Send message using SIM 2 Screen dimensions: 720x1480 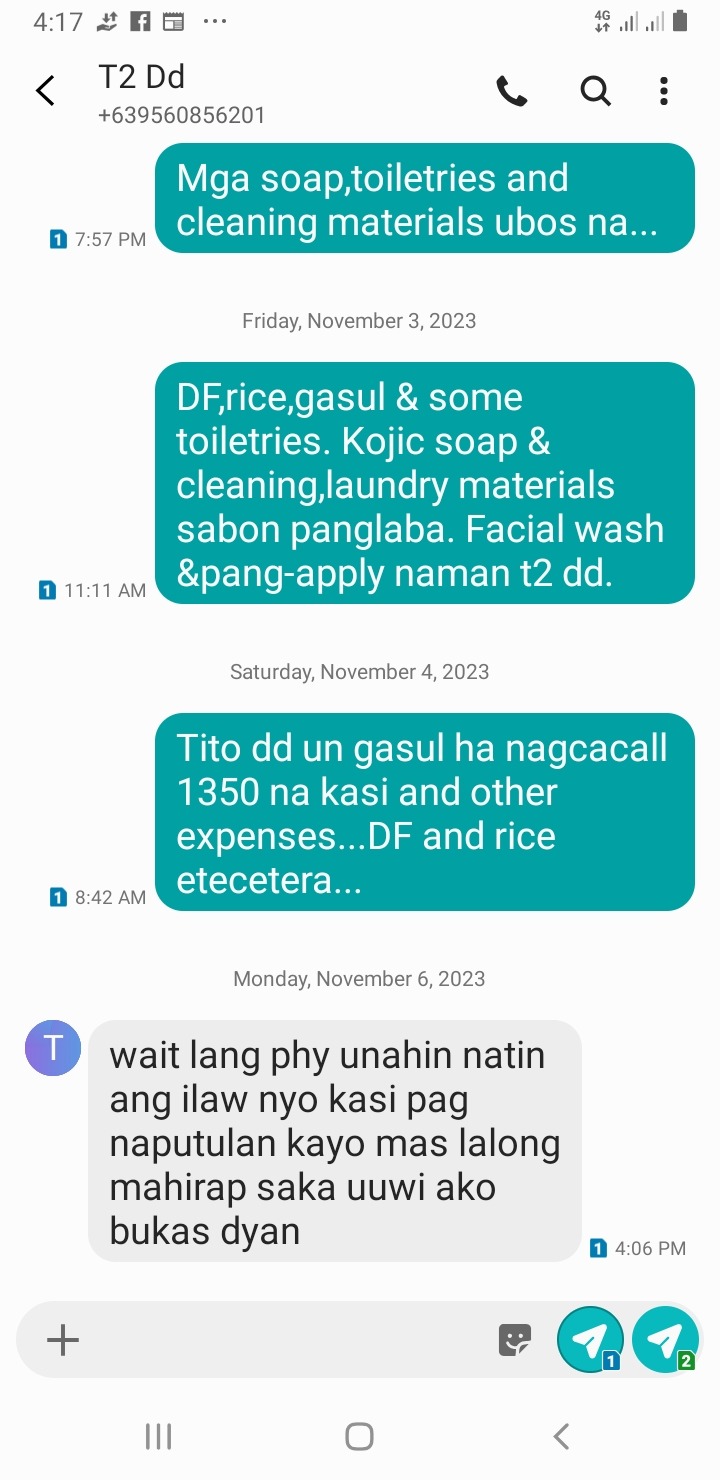[x=665, y=1340]
